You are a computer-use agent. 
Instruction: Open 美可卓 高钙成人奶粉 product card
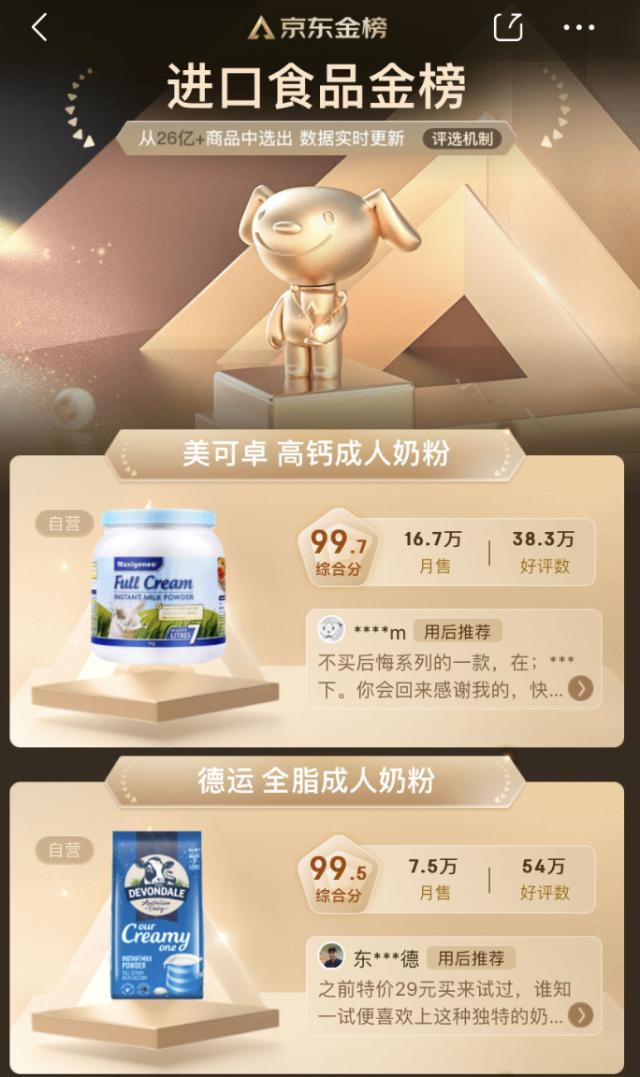click(x=317, y=600)
